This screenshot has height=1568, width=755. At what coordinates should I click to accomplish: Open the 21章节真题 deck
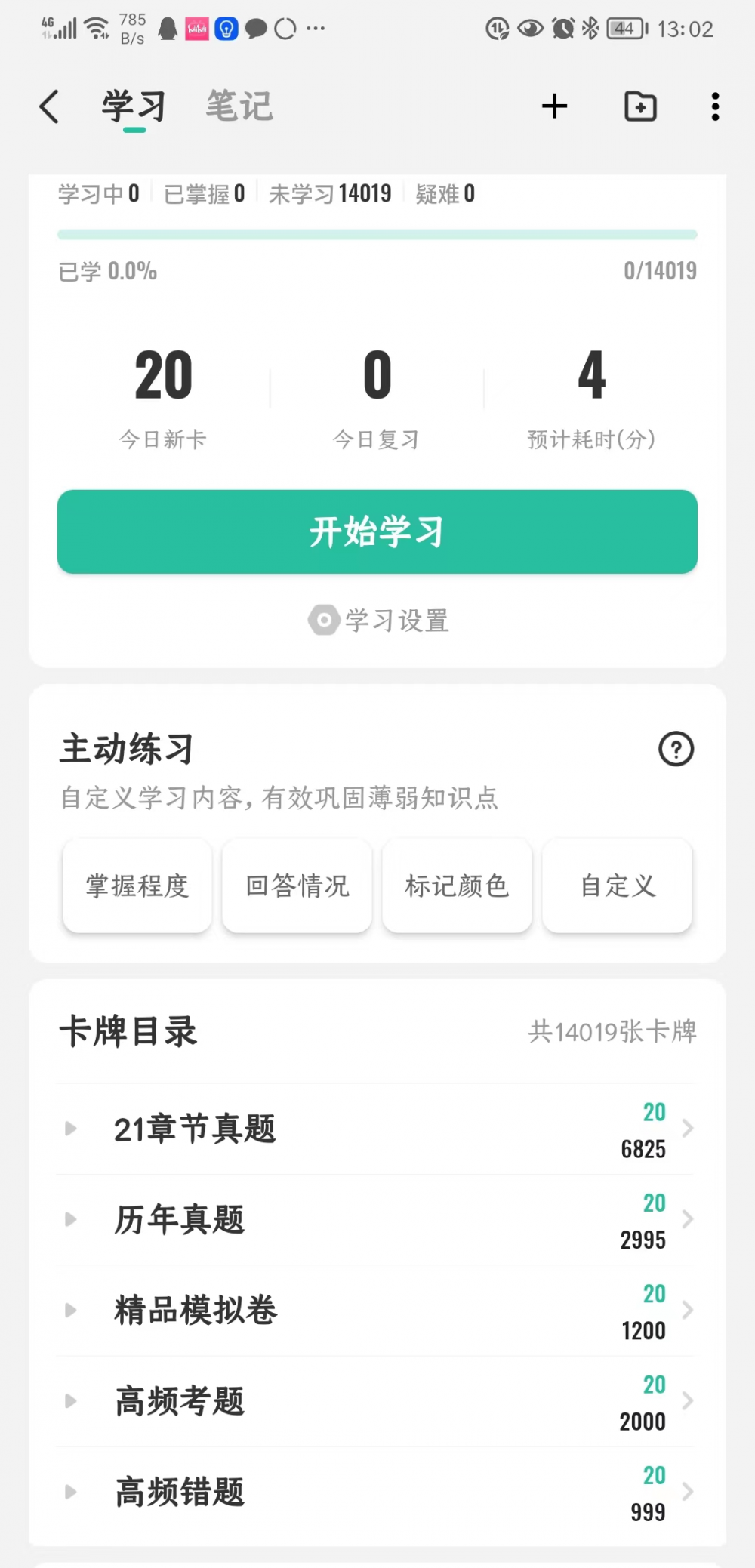coord(377,1129)
